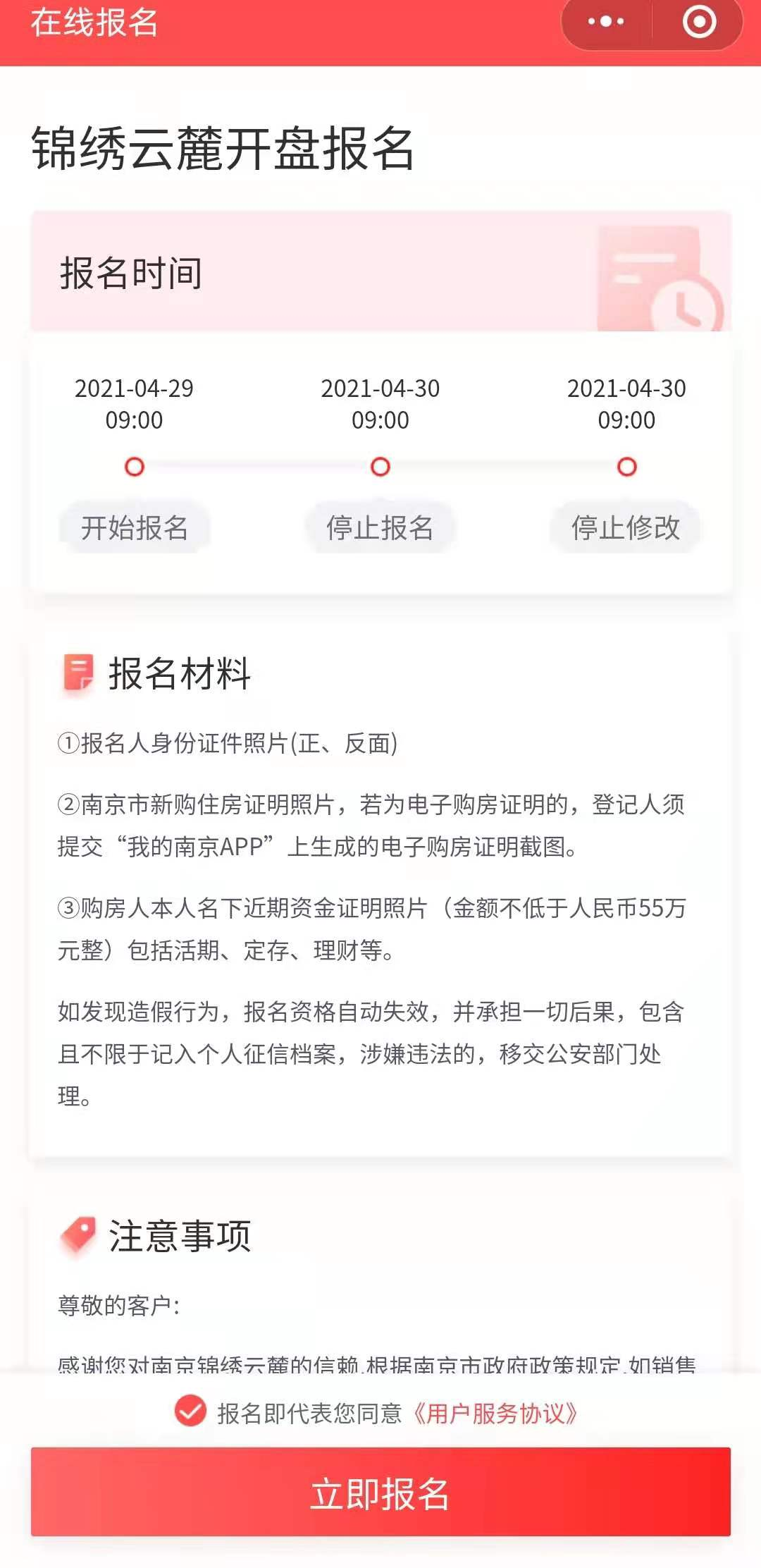The width and height of the screenshot is (761, 1568).
Task: Open the 《用户服务协议》 link
Action: coord(495,1413)
